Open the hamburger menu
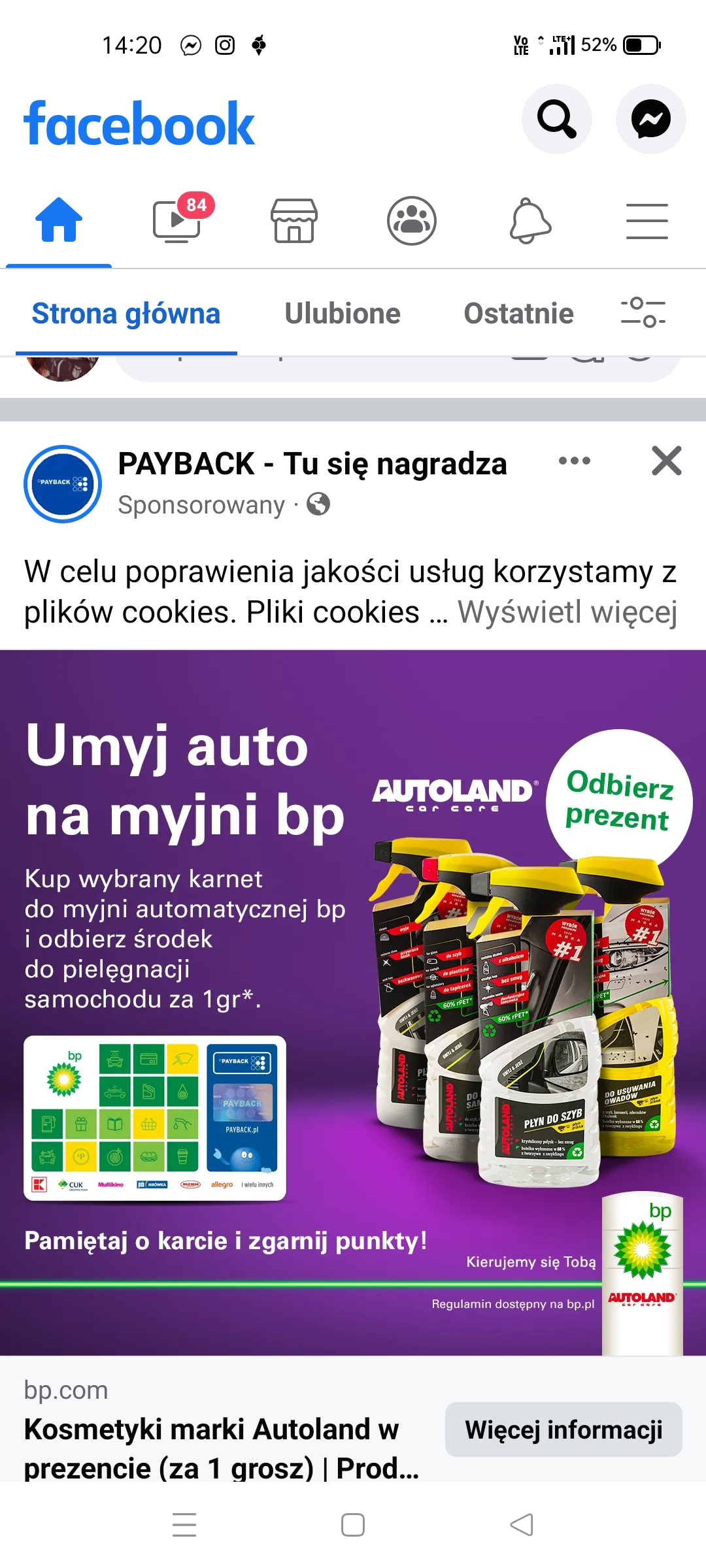The width and height of the screenshot is (706, 1568). [x=647, y=221]
